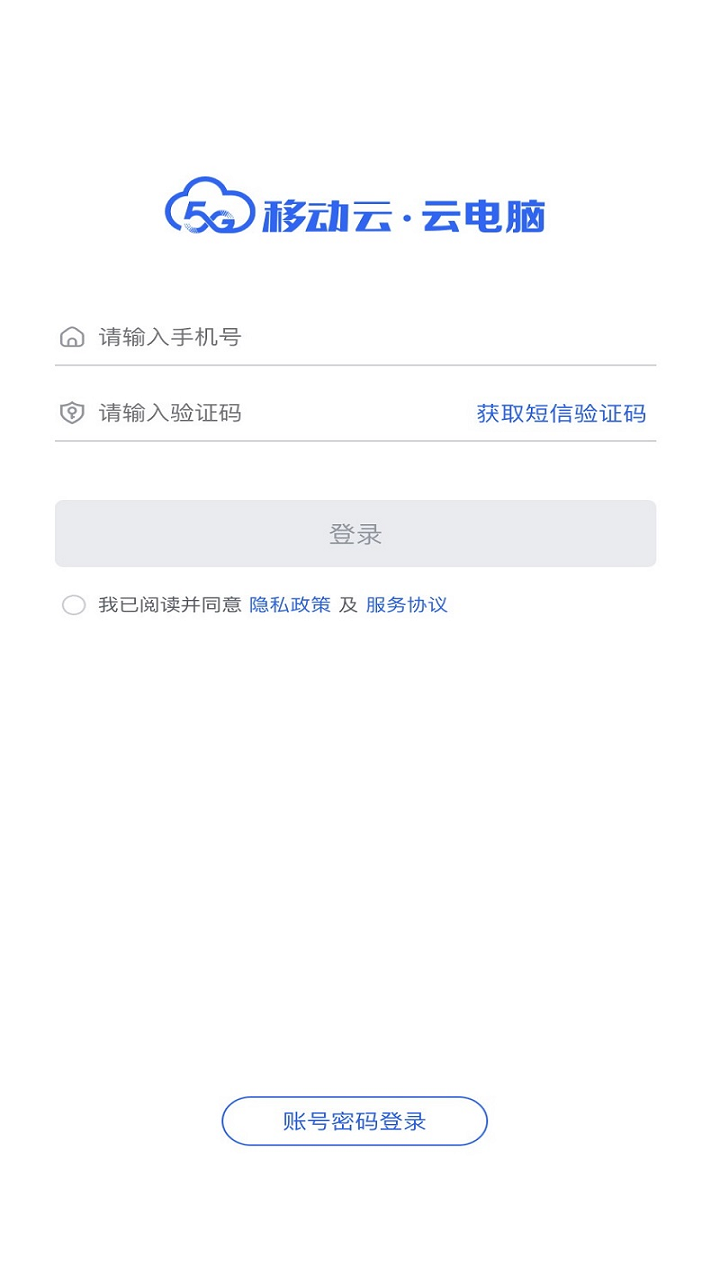
Task: Select the grey 登录 button area
Action: tap(354, 533)
